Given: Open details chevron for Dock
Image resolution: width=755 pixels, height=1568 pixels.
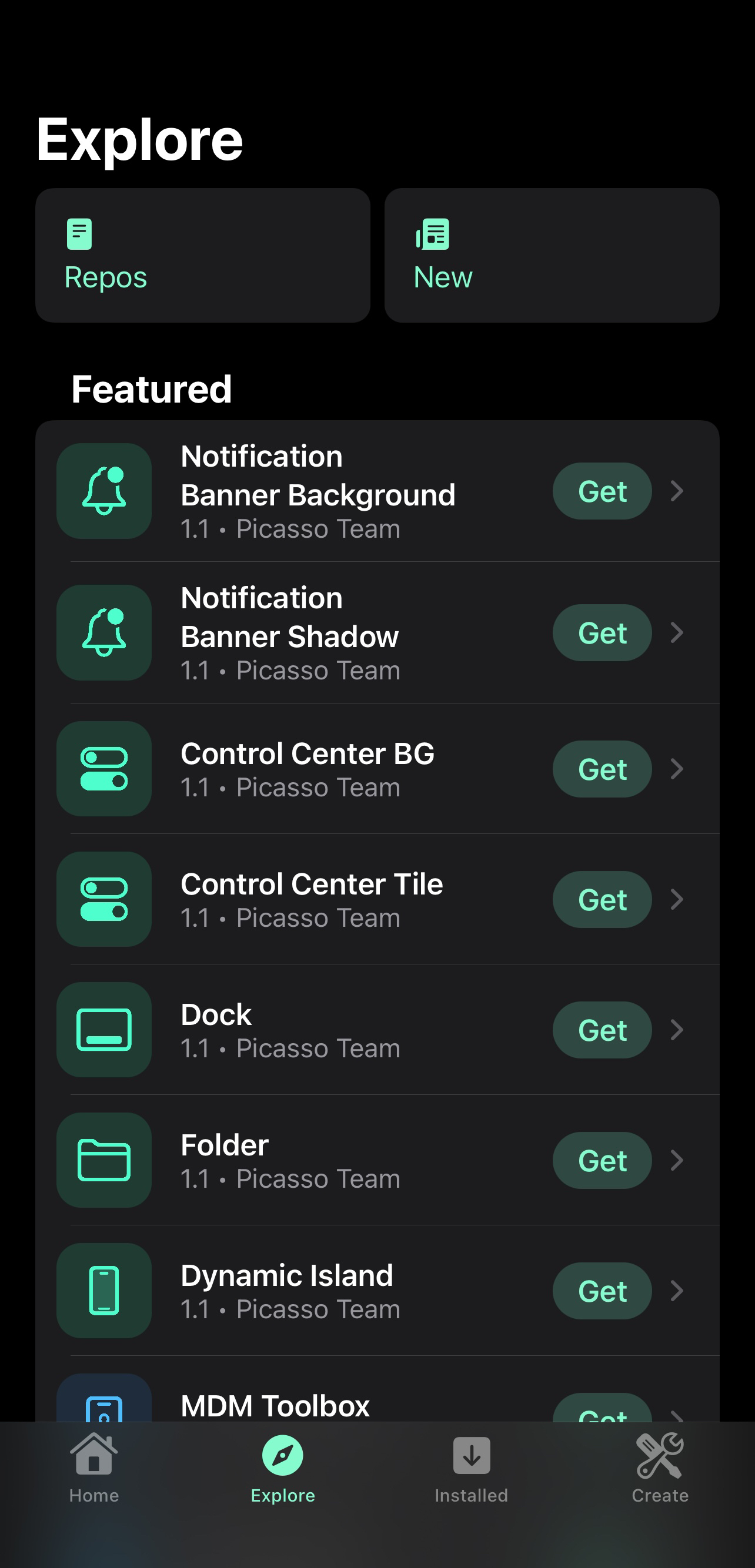Looking at the screenshot, I should coord(677,1029).
